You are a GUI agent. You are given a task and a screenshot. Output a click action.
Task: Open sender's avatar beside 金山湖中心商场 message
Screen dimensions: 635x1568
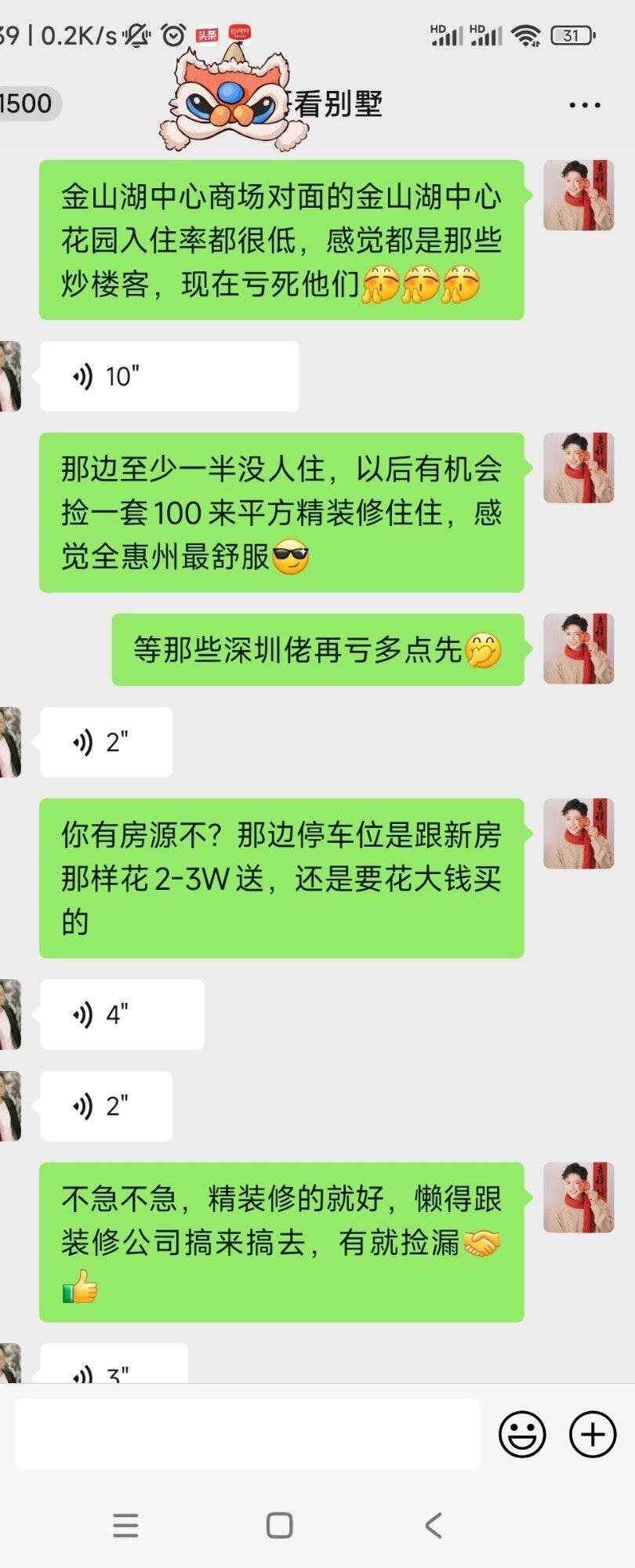click(579, 195)
